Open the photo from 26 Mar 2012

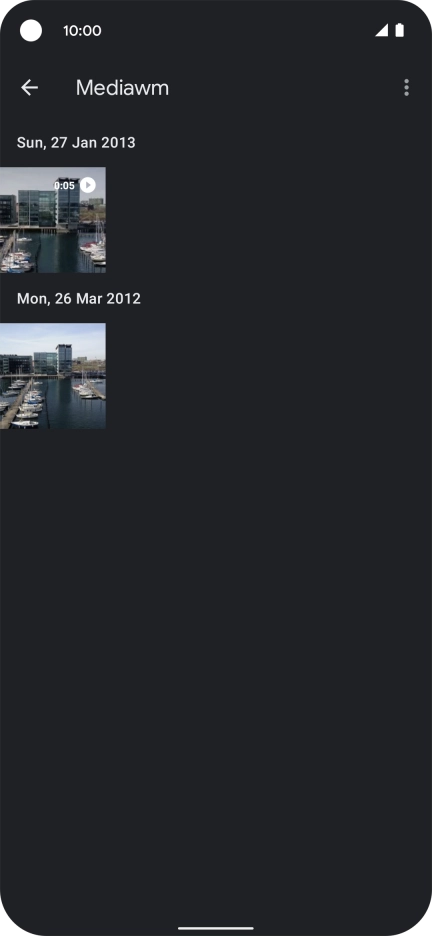53,376
